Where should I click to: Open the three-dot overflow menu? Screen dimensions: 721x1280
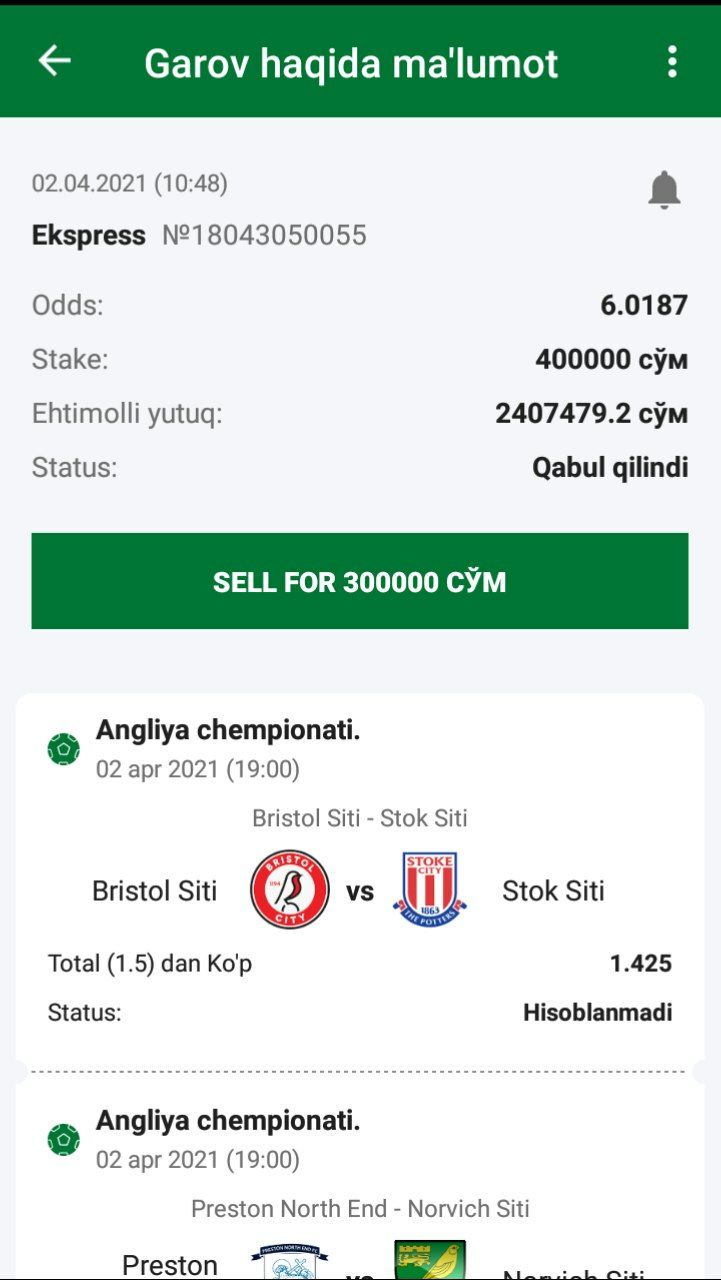672,62
